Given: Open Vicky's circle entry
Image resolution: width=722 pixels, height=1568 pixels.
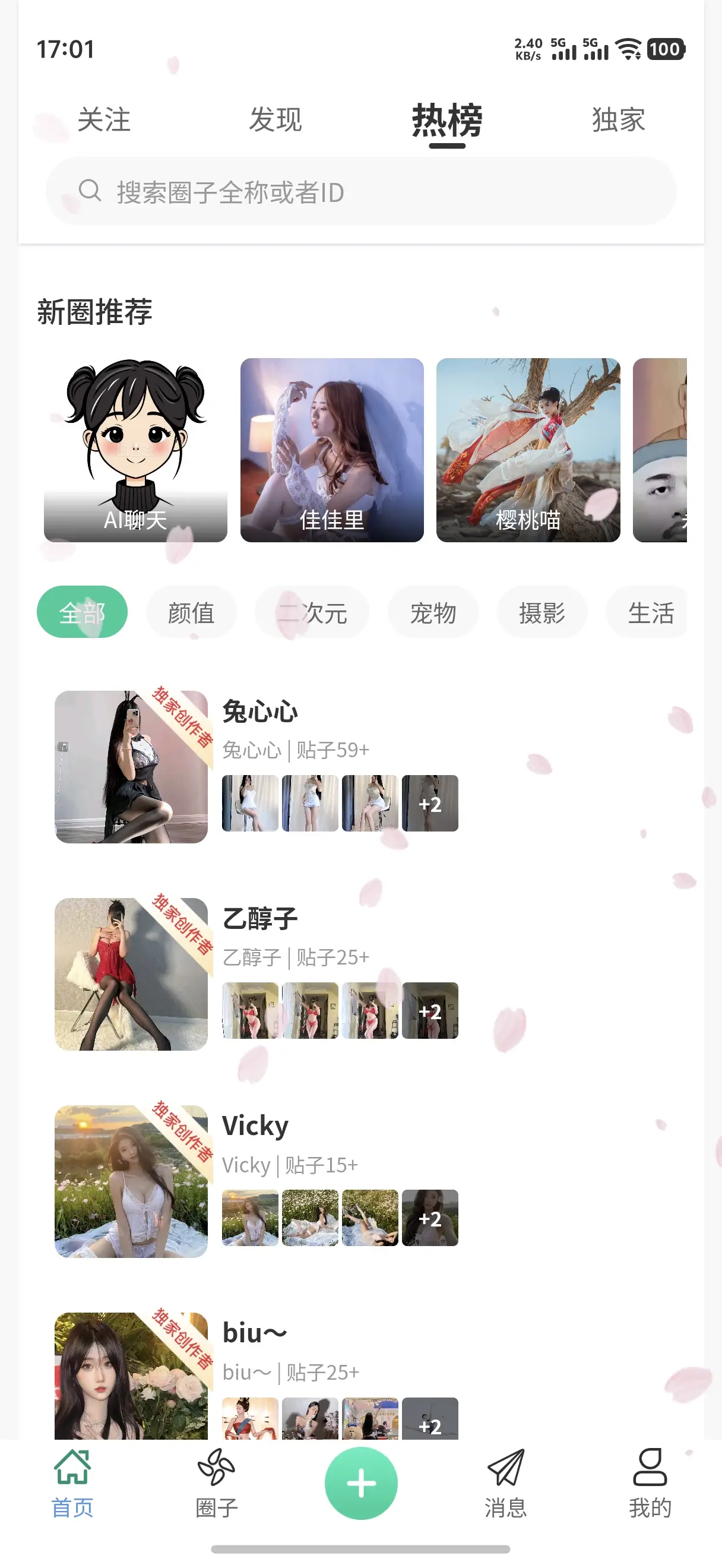Looking at the screenshot, I should coord(255,1126).
